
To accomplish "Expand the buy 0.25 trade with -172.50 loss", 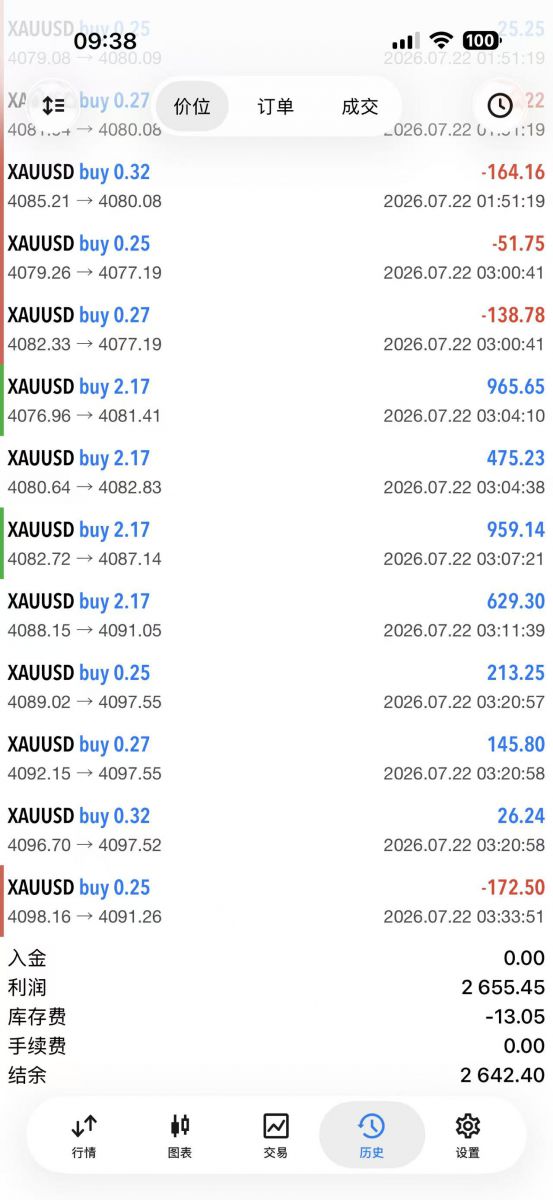I will pyautogui.click(x=276, y=901).
